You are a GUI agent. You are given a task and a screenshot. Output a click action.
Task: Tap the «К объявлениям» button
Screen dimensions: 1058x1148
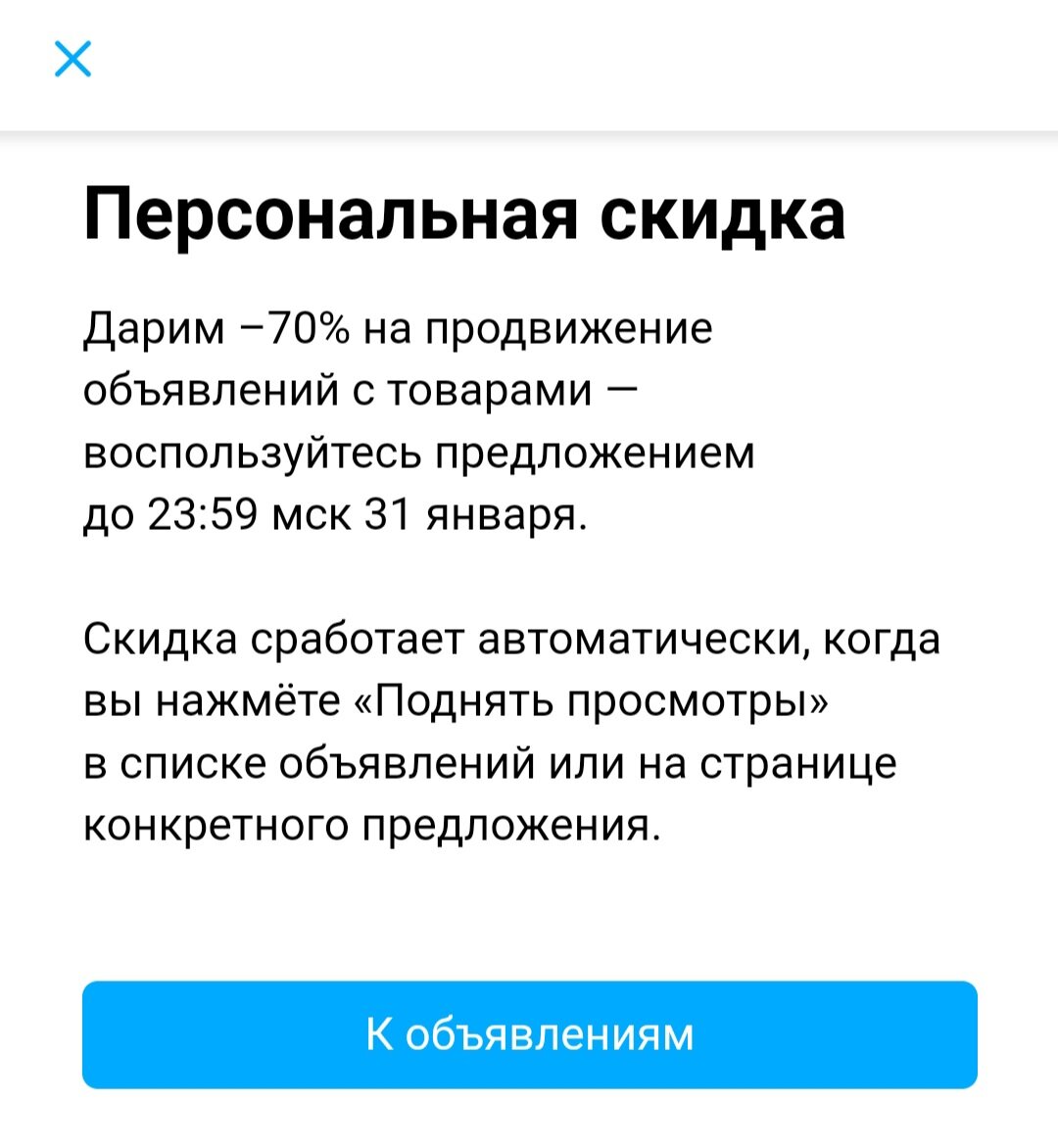coord(529,1034)
